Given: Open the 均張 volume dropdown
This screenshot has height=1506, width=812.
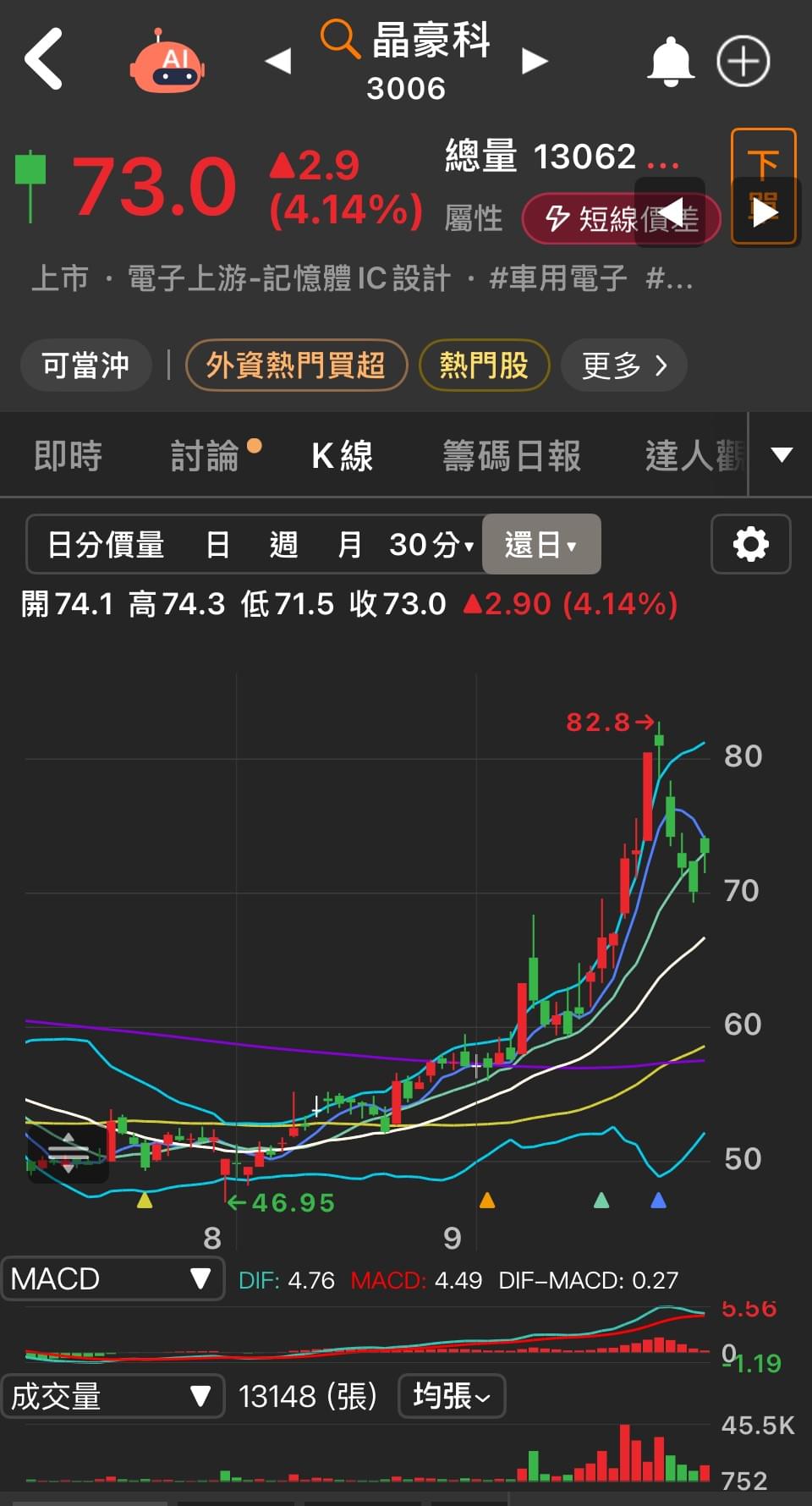Looking at the screenshot, I should pyautogui.click(x=452, y=1396).
